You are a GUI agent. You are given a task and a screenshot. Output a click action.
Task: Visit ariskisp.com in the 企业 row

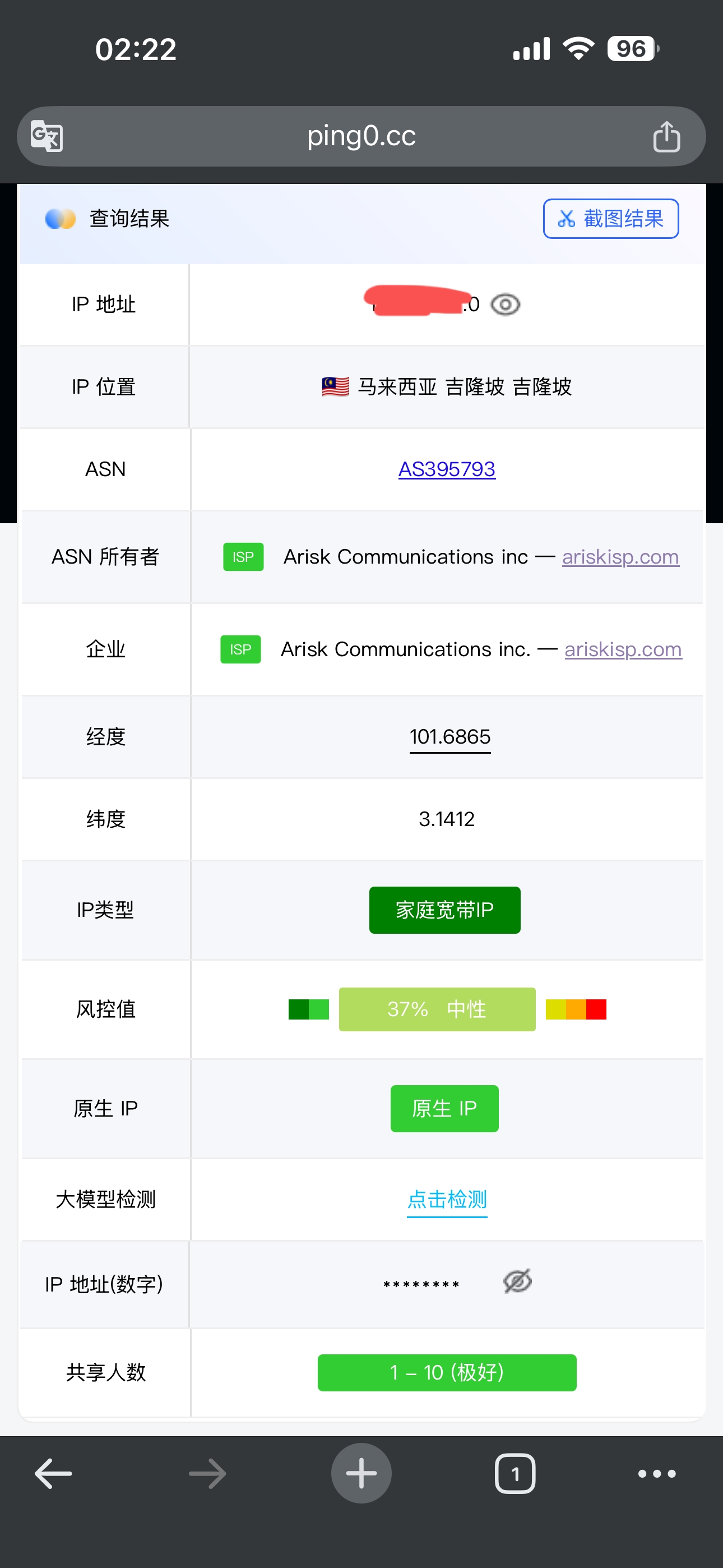point(623,649)
